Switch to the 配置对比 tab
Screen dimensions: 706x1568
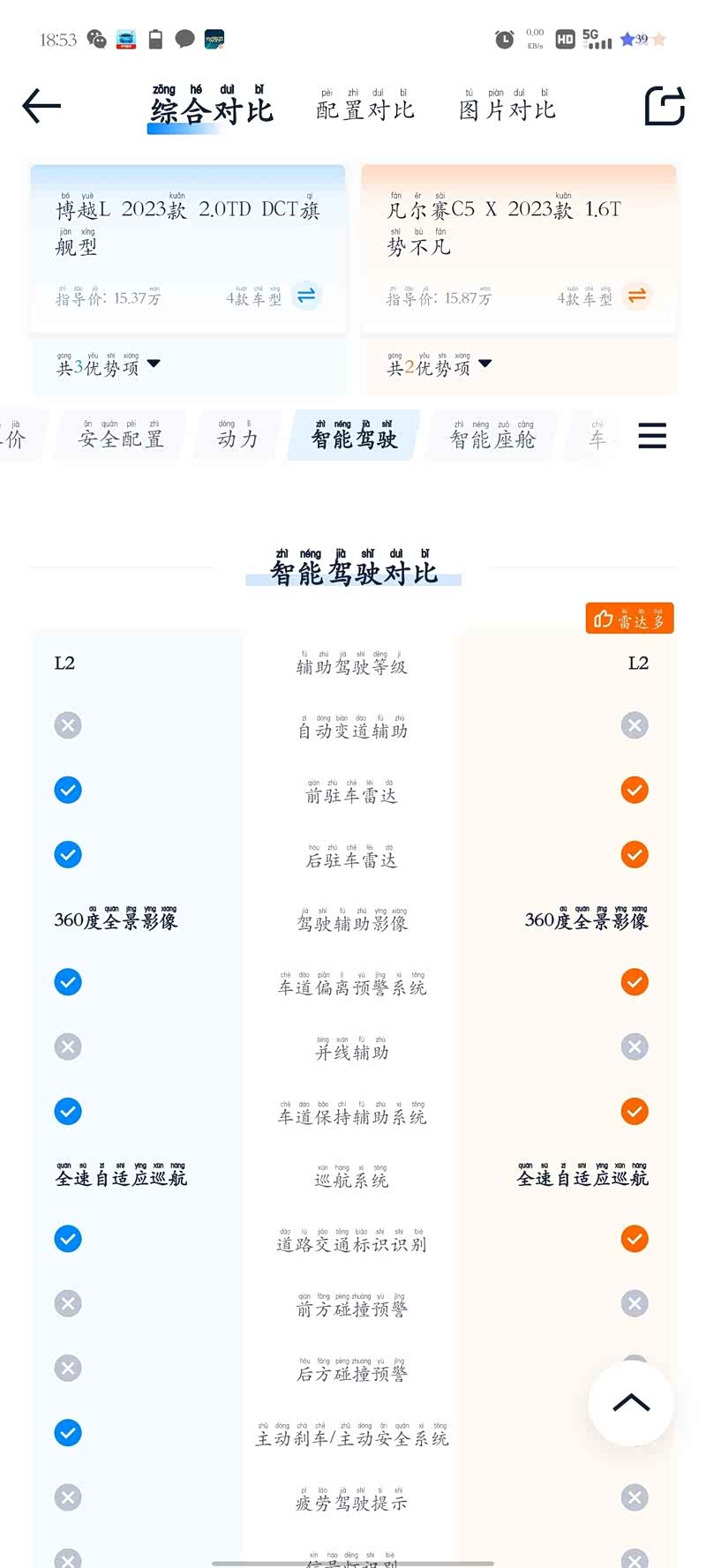[x=364, y=107]
